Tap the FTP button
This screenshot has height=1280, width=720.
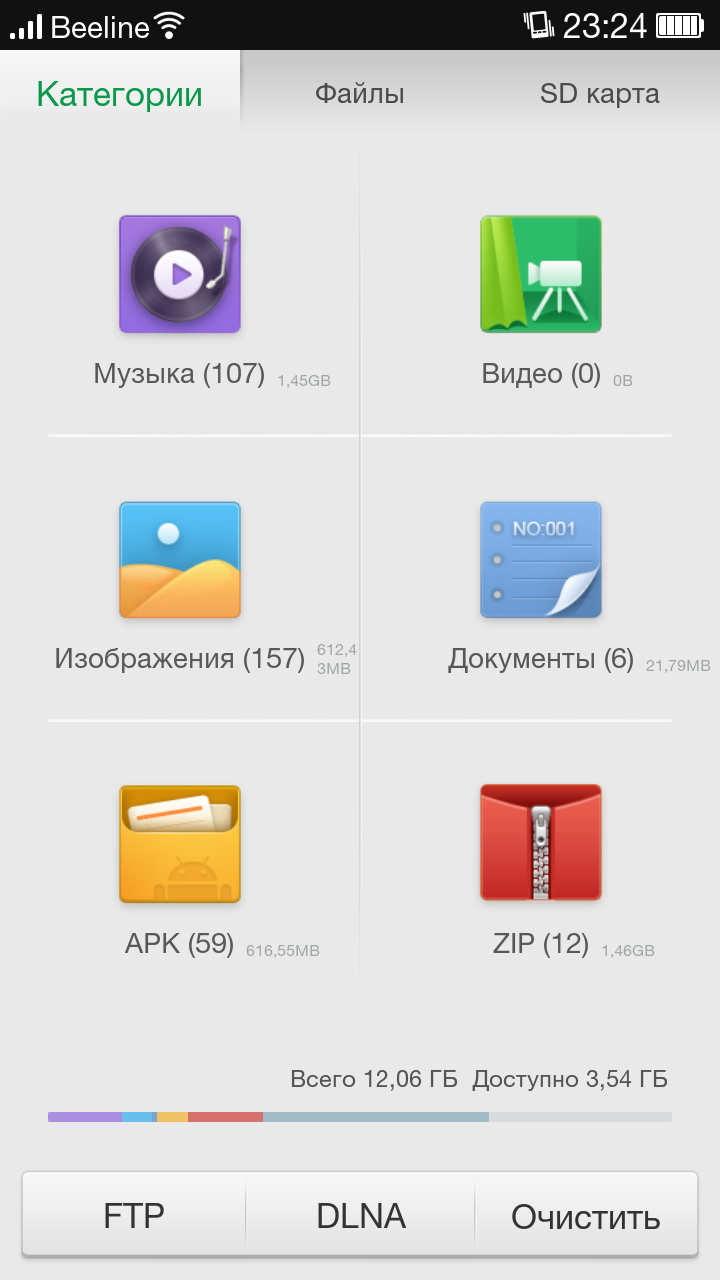tap(134, 1216)
